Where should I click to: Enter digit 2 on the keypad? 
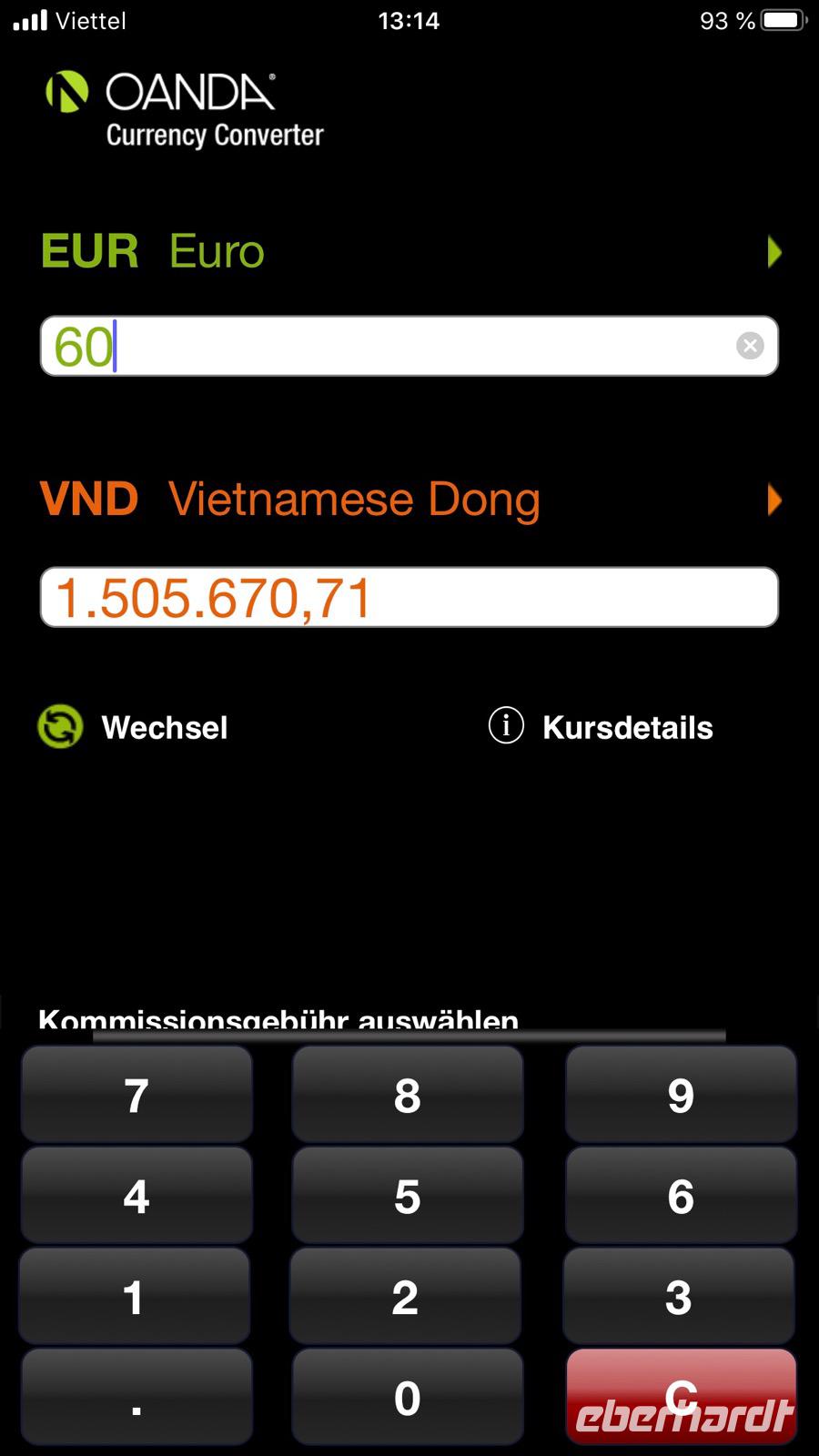click(406, 1297)
